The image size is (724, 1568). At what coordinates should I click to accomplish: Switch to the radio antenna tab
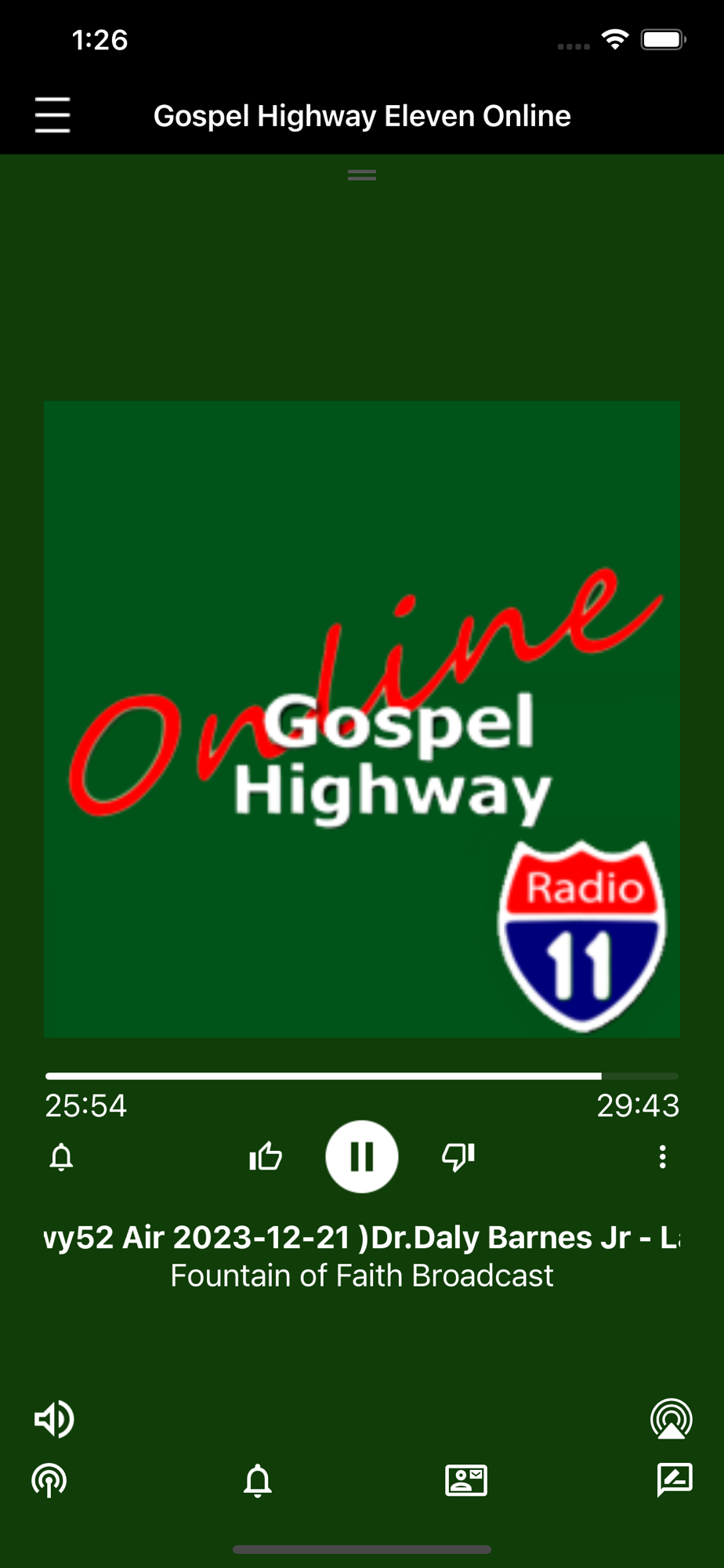pos(49,1480)
